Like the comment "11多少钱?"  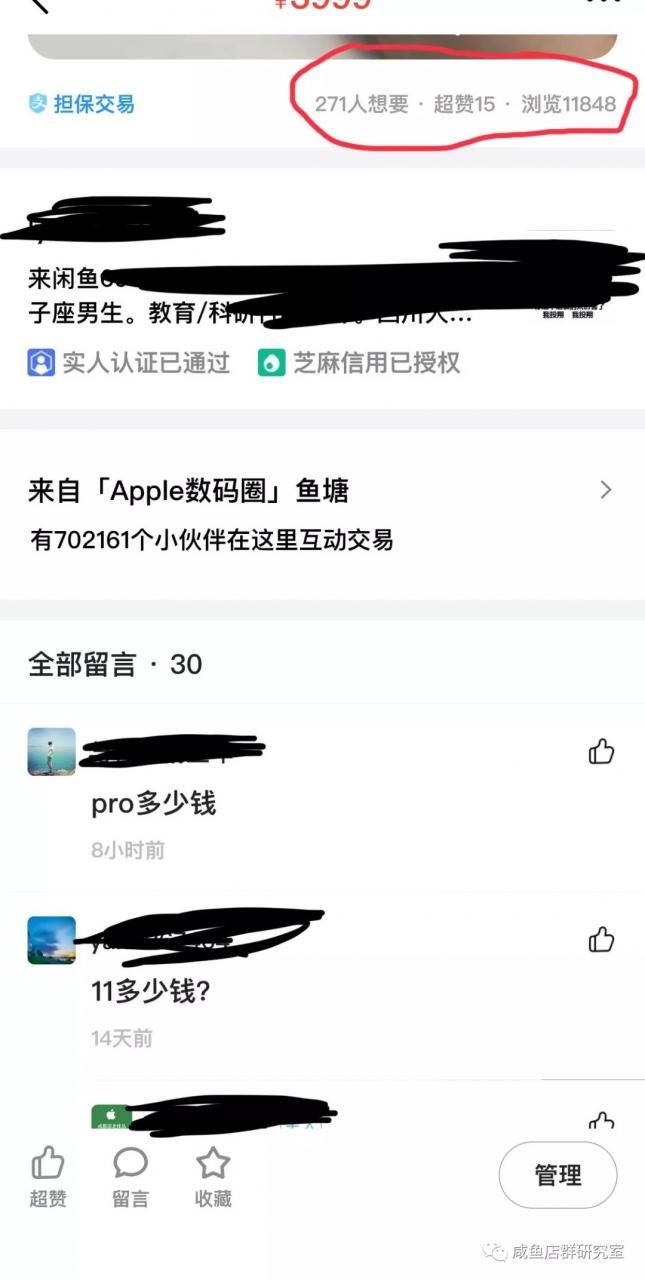pyautogui.click(x=601, y=940)
